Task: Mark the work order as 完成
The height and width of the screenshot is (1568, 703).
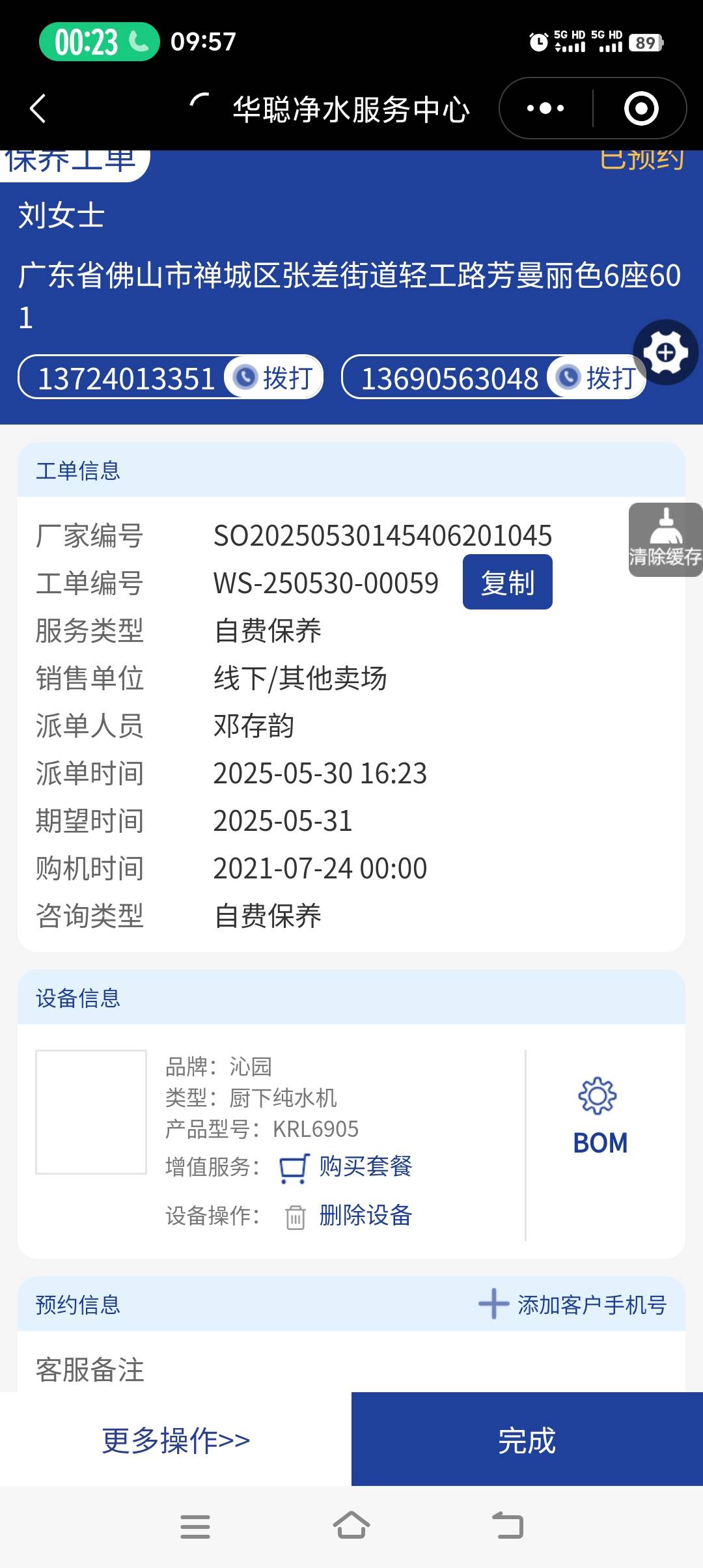Action: click(527, 1440)
